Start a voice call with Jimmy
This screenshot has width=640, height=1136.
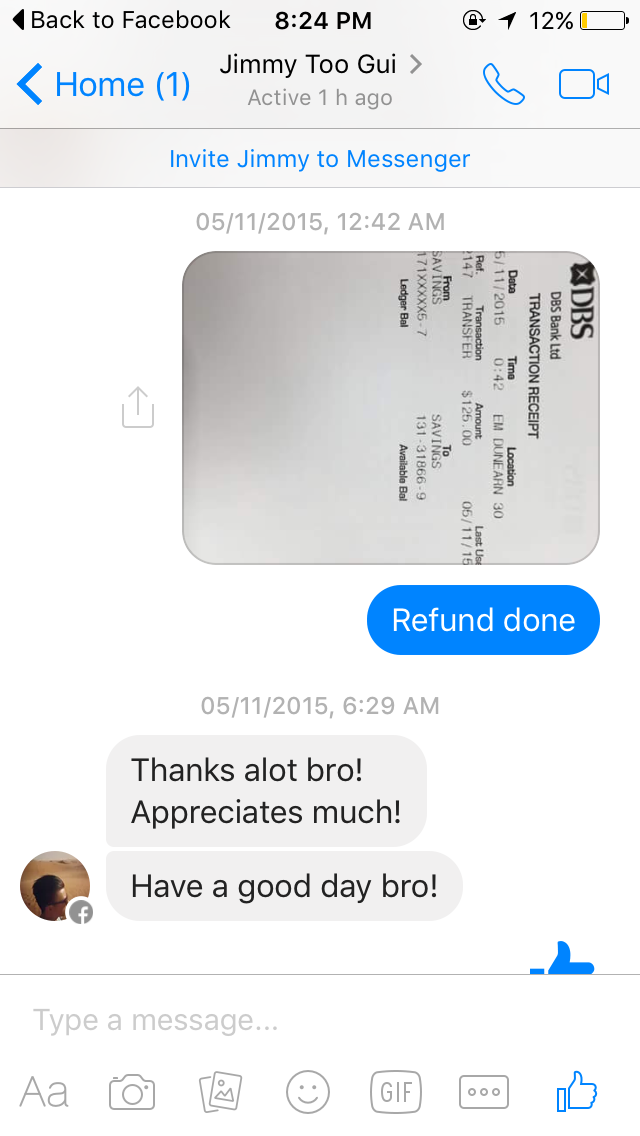click(x=504, y=84)
